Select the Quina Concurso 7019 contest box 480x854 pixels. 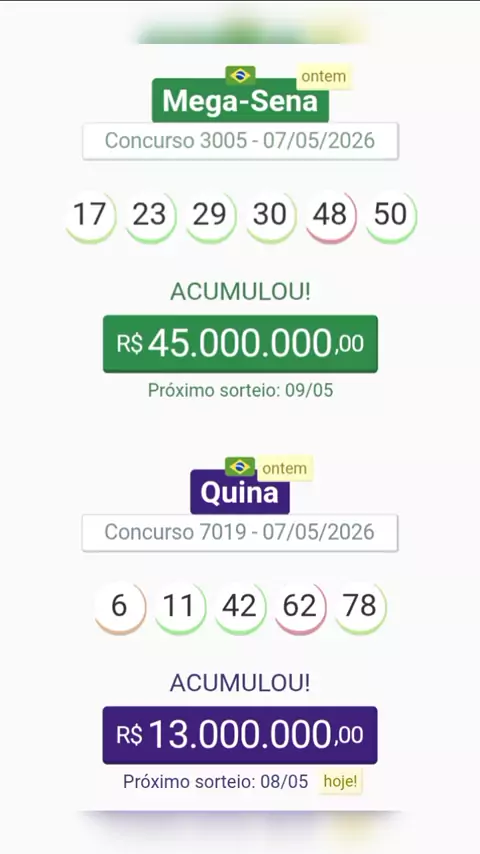click(x=240, y=533)
